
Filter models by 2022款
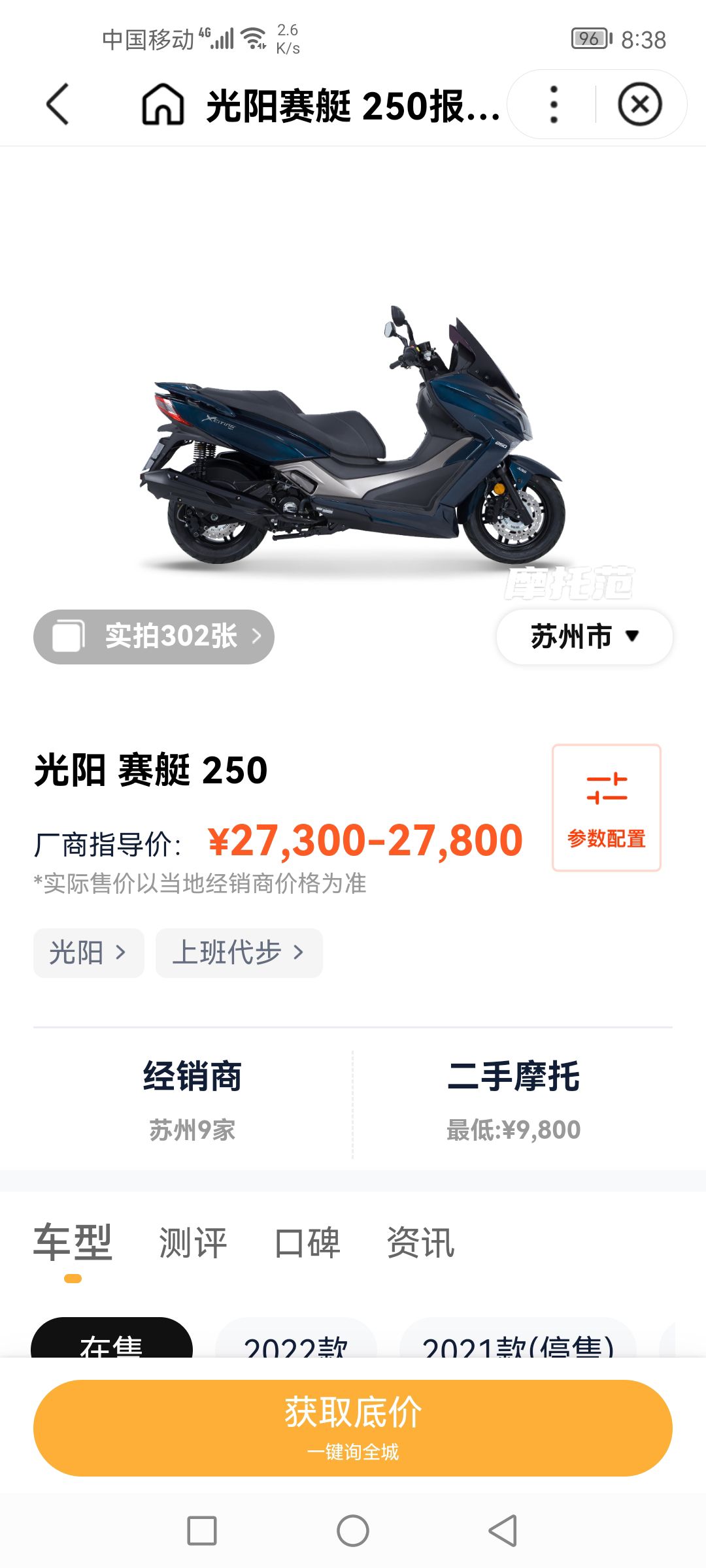pos(295,1338)
